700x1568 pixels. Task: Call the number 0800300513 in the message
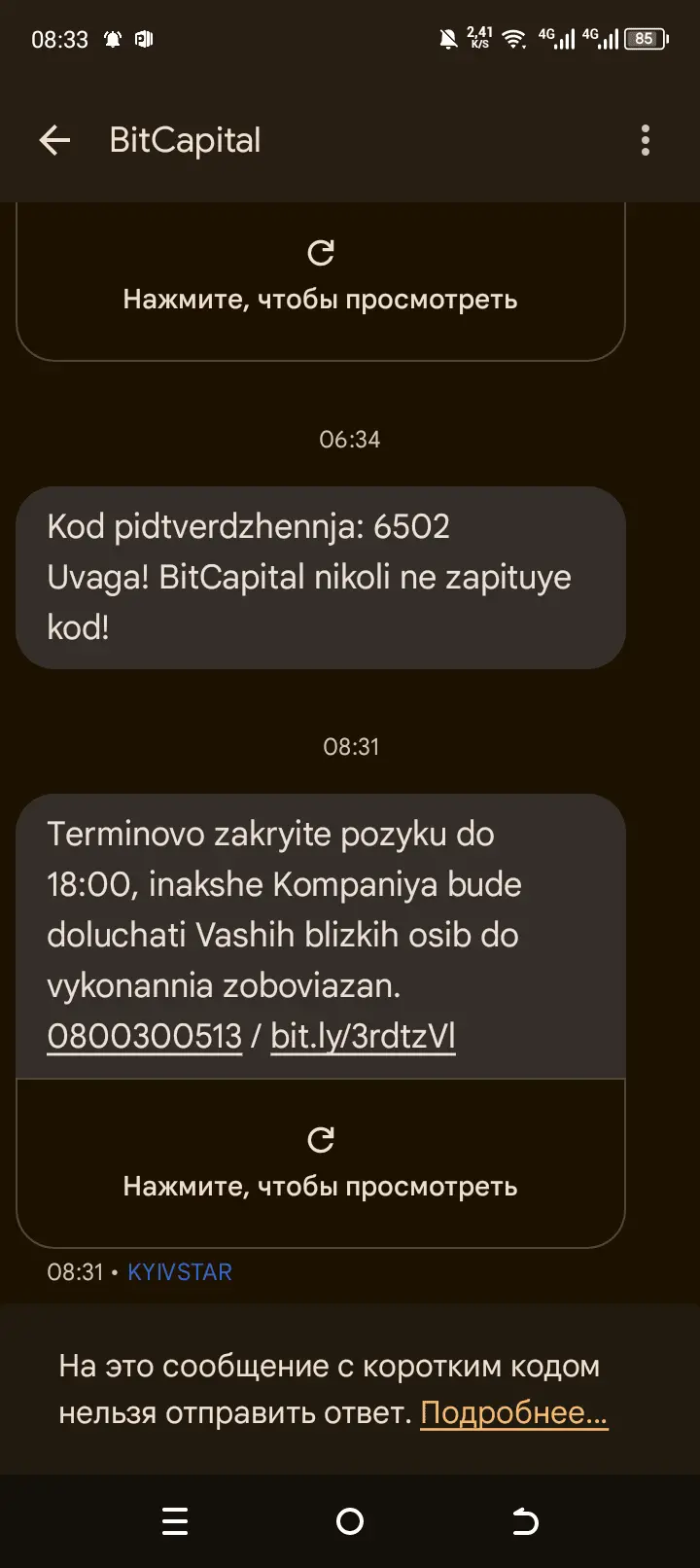pyautogui.click(x=144, y=1037)
